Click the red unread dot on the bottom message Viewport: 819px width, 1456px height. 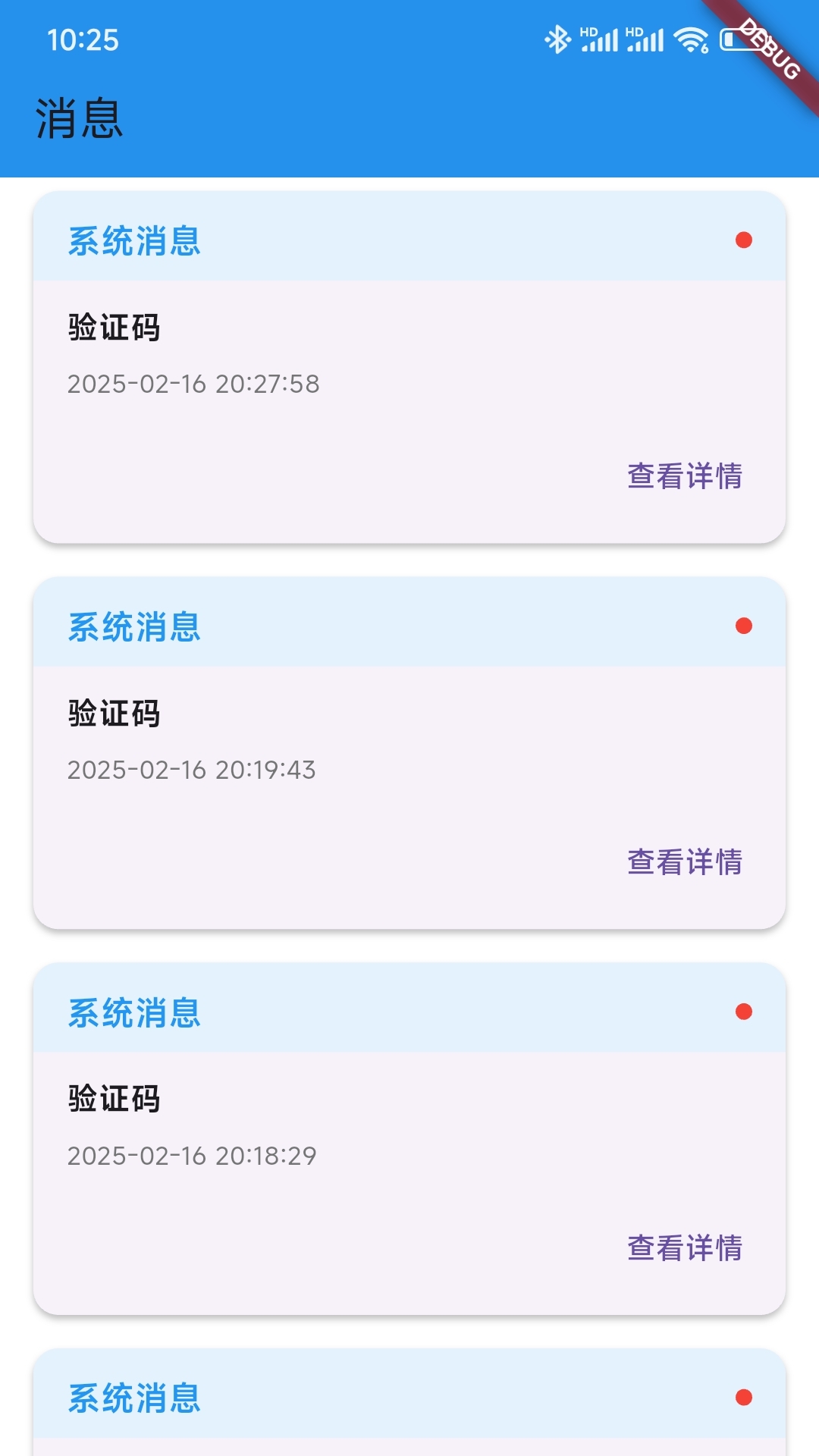pos(745,1399)
